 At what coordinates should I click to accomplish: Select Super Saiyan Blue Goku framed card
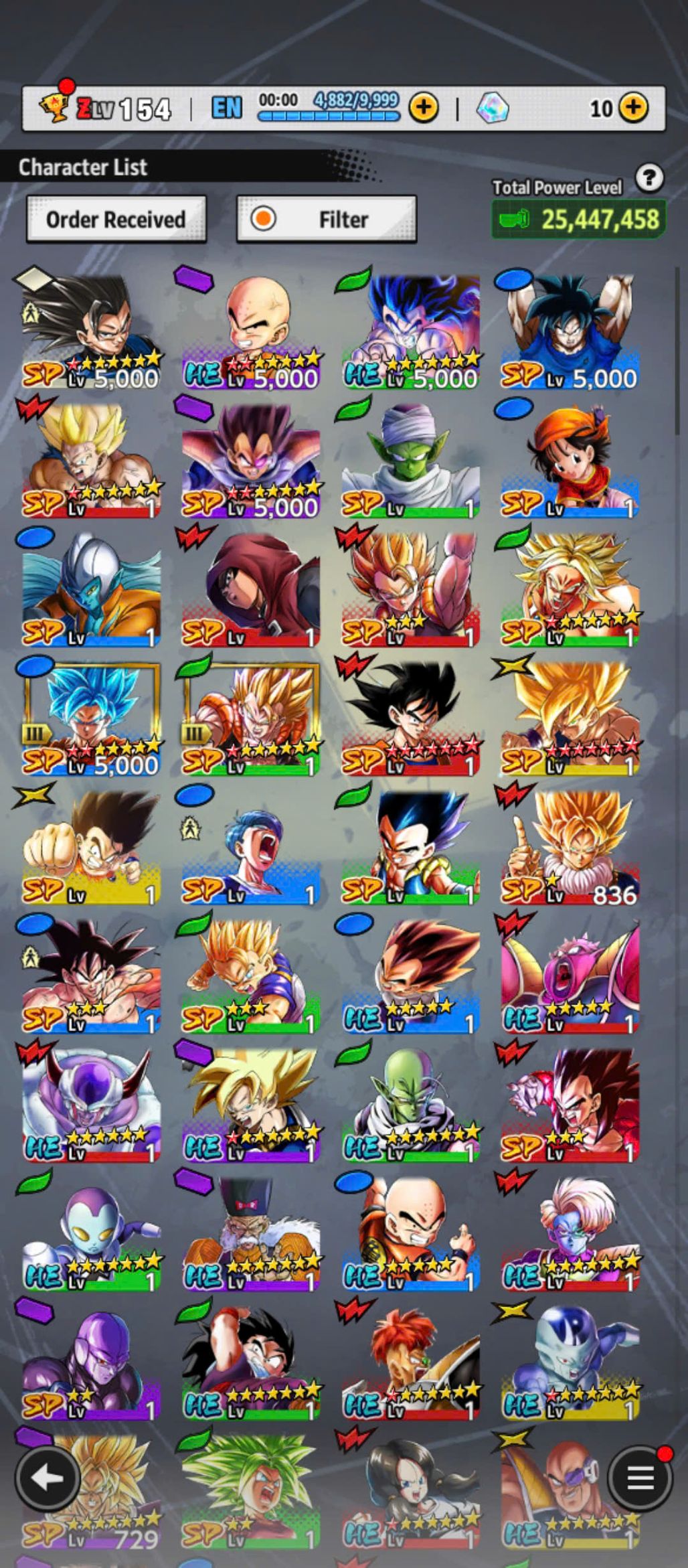click(x=92, y=719)
